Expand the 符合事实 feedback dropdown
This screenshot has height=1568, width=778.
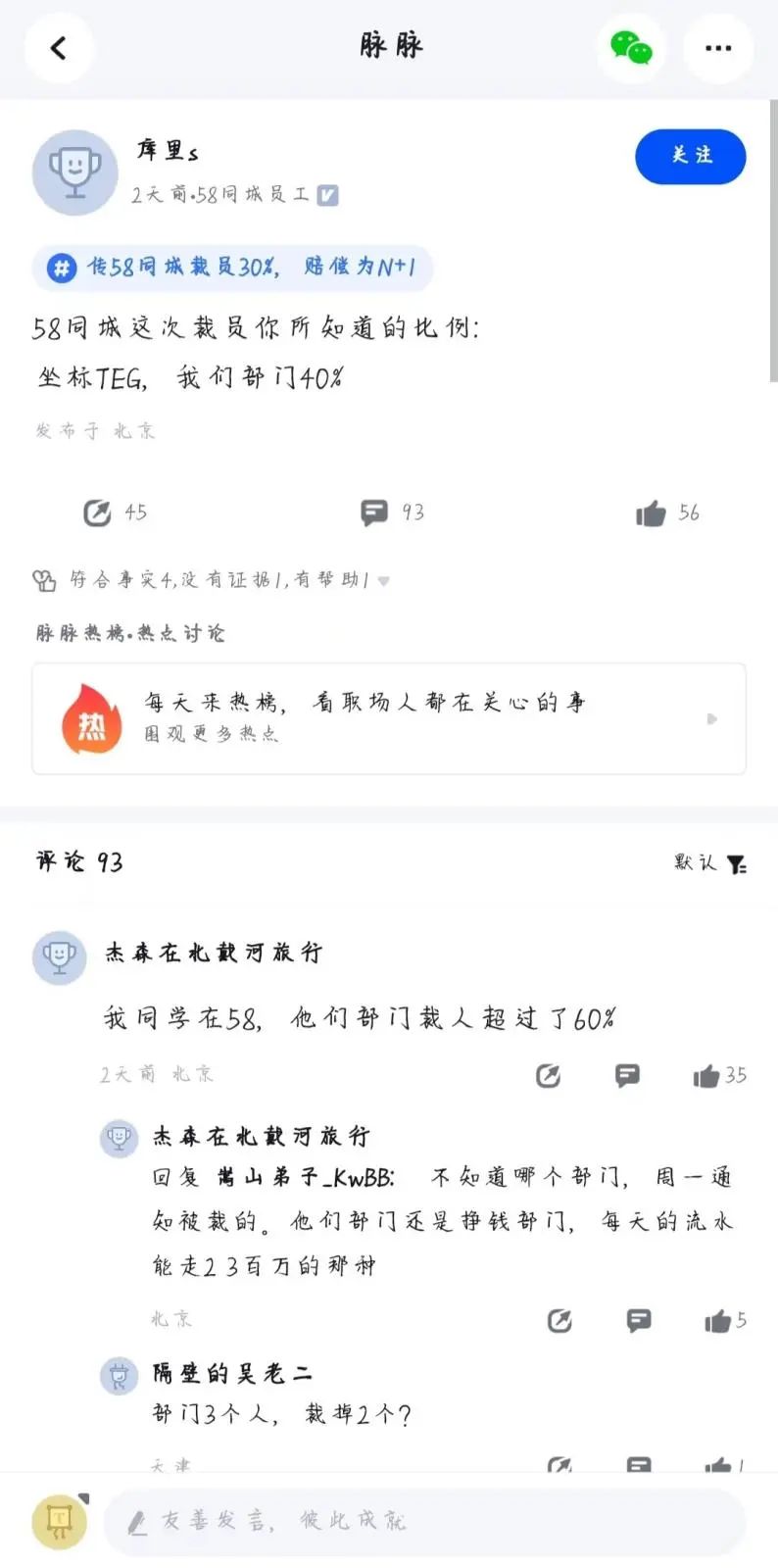point(383,581)
